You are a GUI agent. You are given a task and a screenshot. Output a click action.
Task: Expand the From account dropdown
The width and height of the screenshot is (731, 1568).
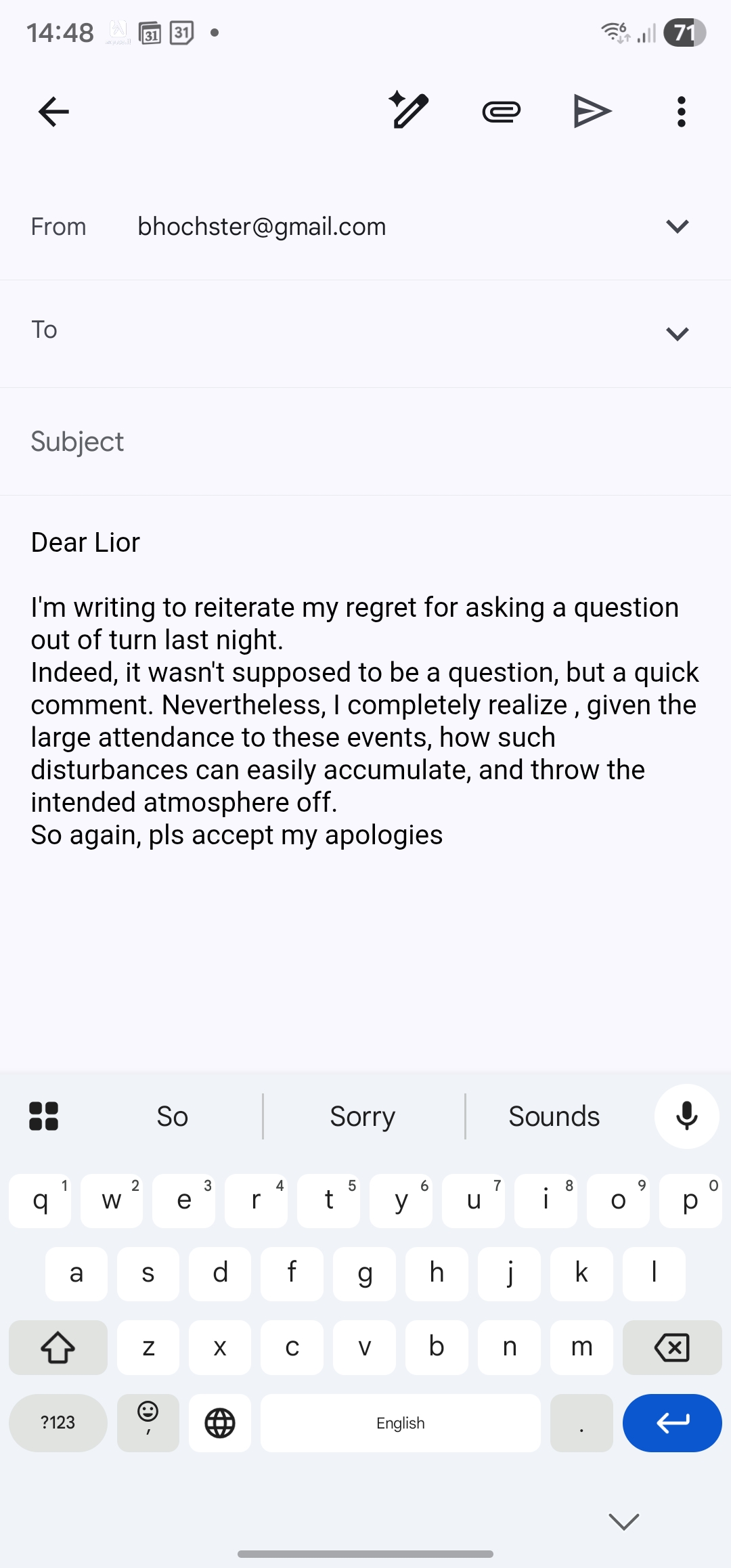click(x=677, y=226)
